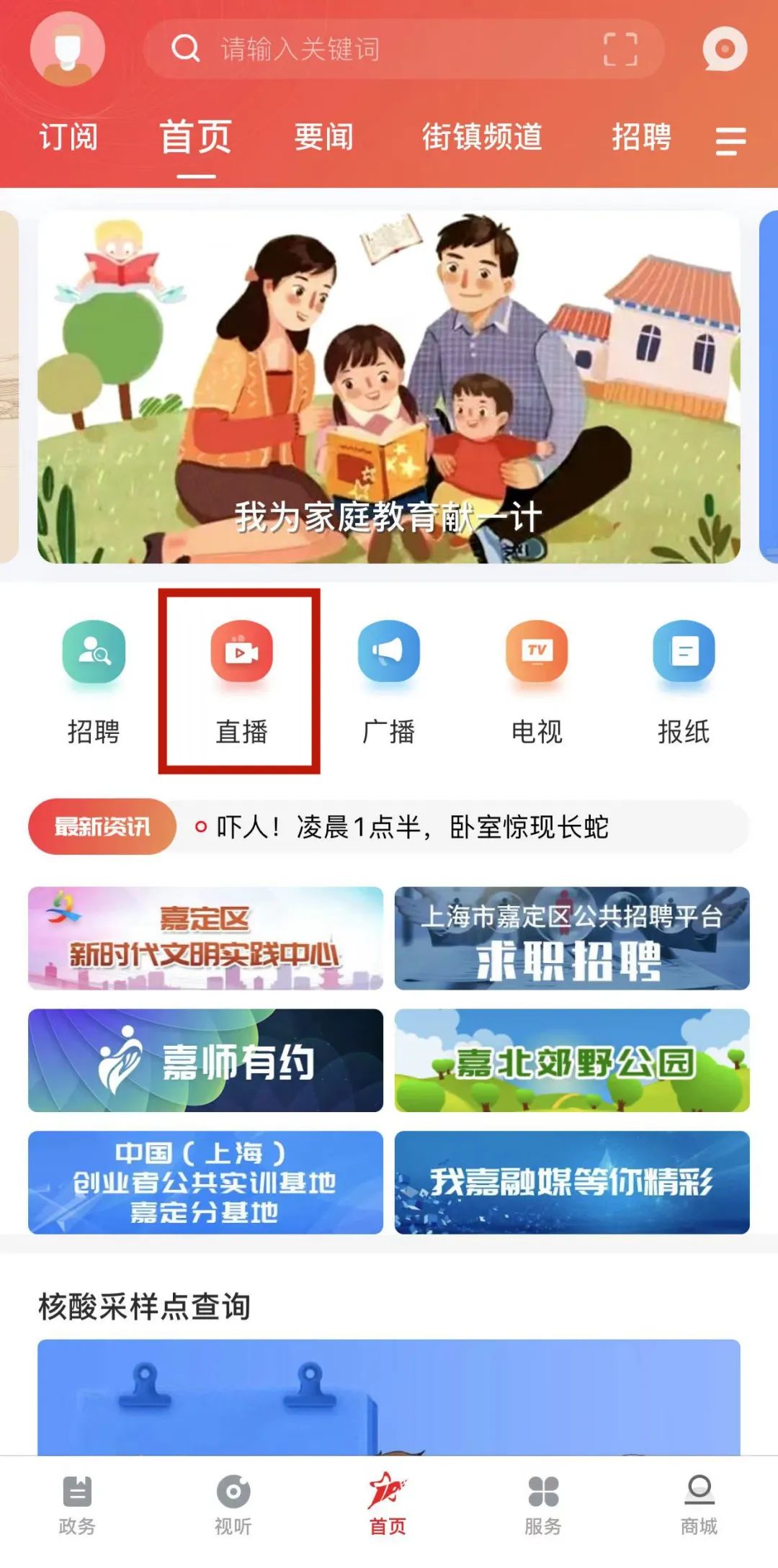Open the 我为家庭教育献一计 banner
Screen dimensions: 778x1568
389,387
